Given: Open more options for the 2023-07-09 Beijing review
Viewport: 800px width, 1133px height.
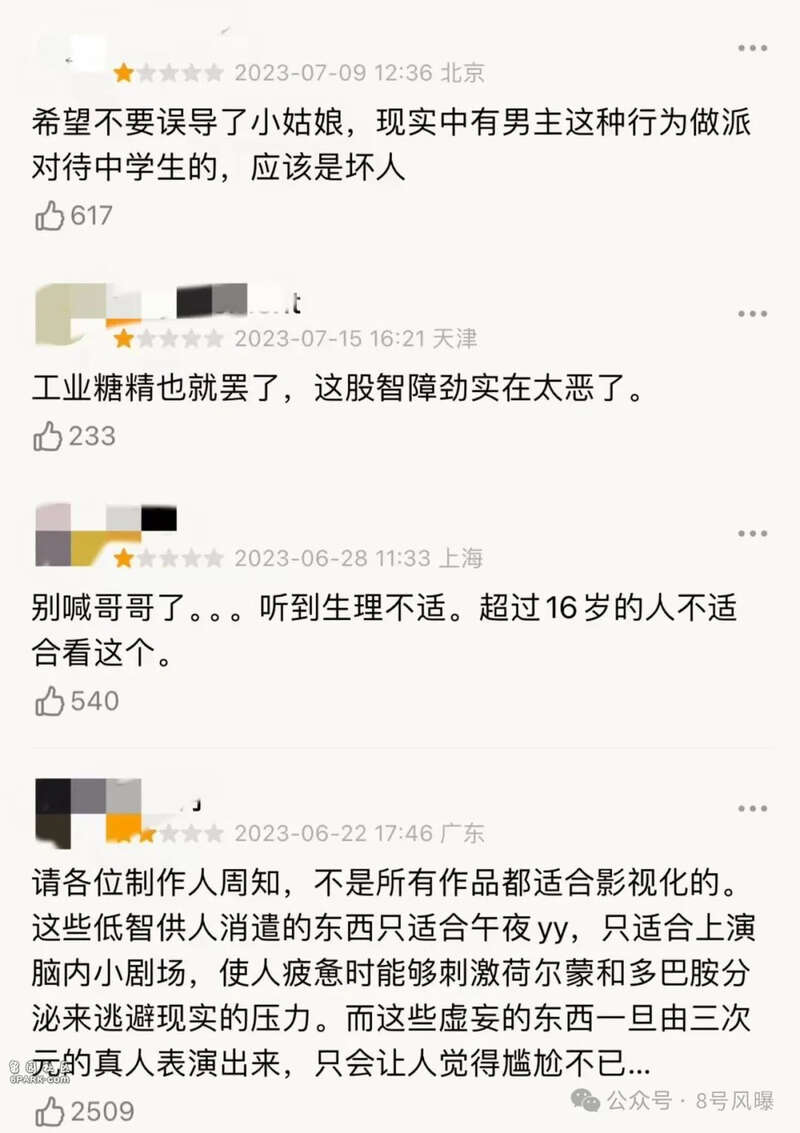Looking at the screenshot, I should 752,49.
